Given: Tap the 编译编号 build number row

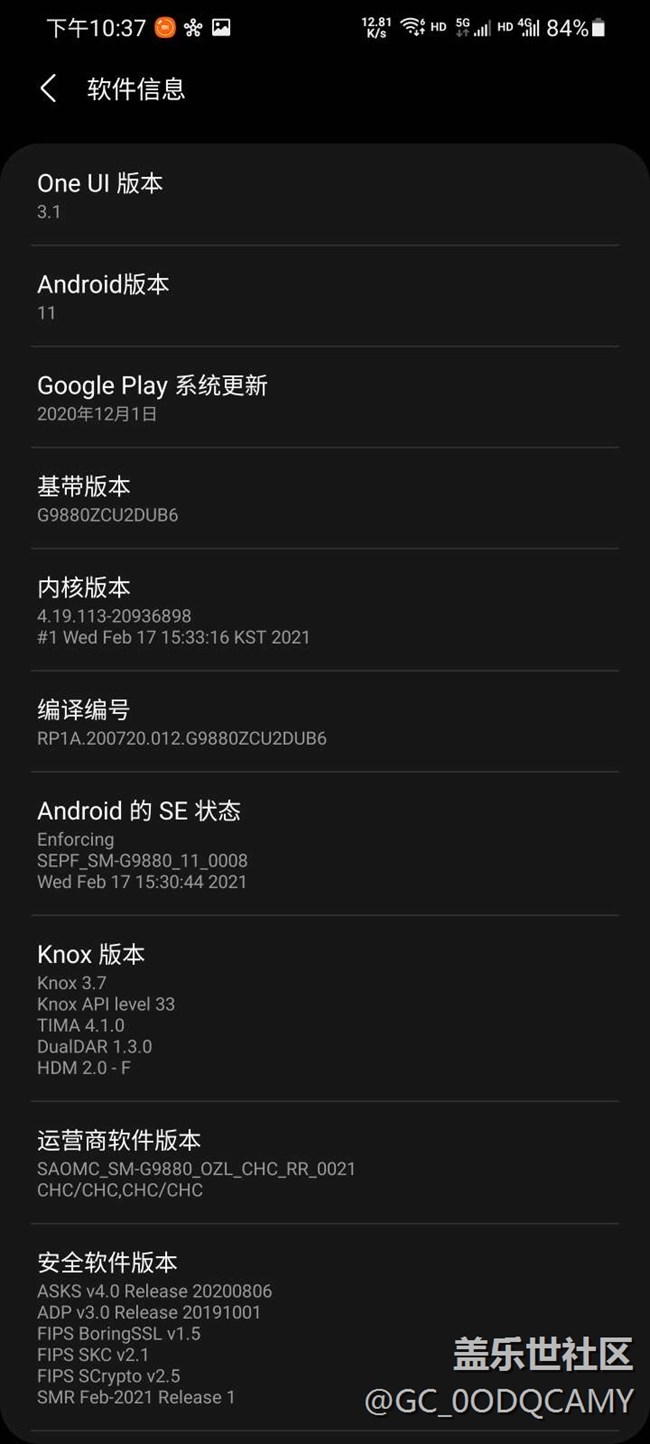Looking at the screenshot, I should [x=325, y=722].
